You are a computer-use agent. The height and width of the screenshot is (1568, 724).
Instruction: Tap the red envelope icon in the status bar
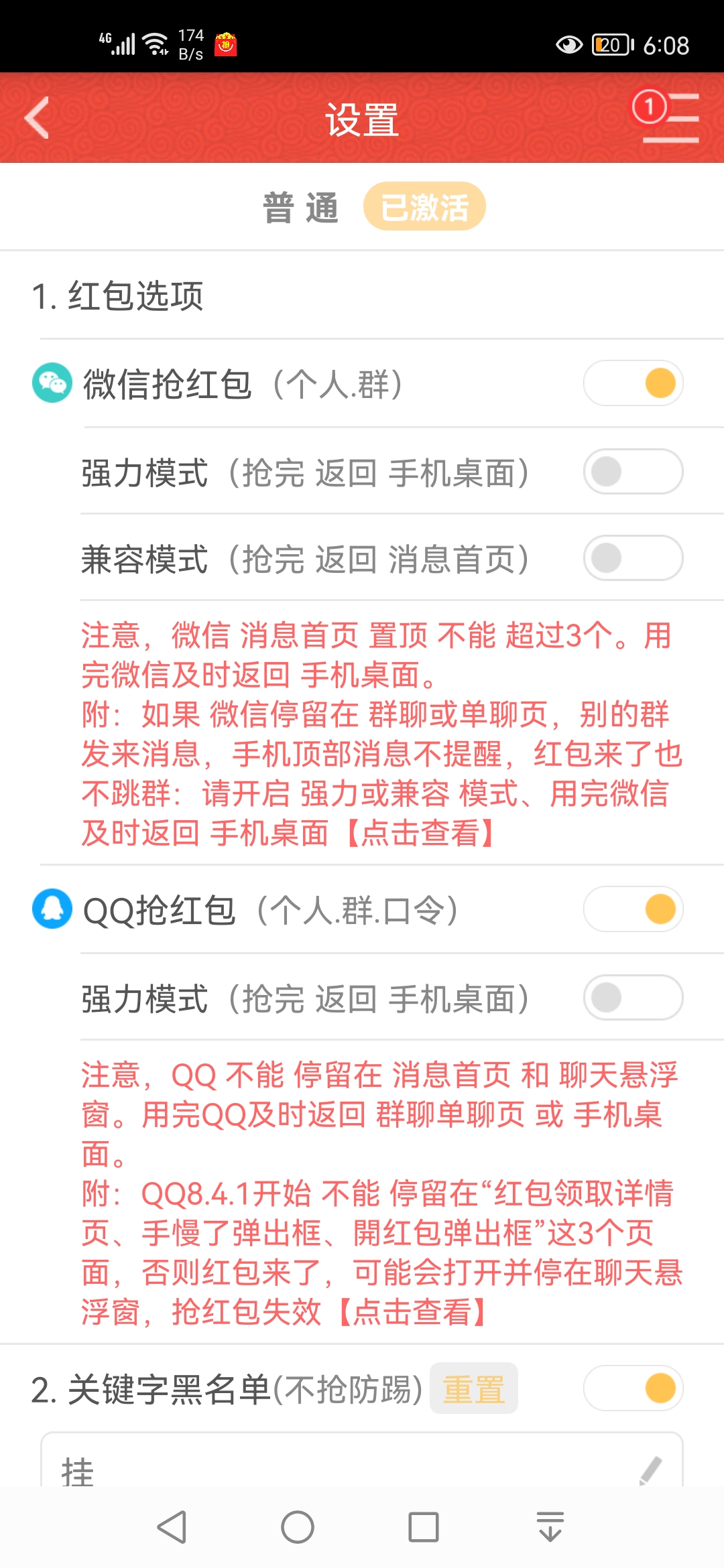(226, 42)
